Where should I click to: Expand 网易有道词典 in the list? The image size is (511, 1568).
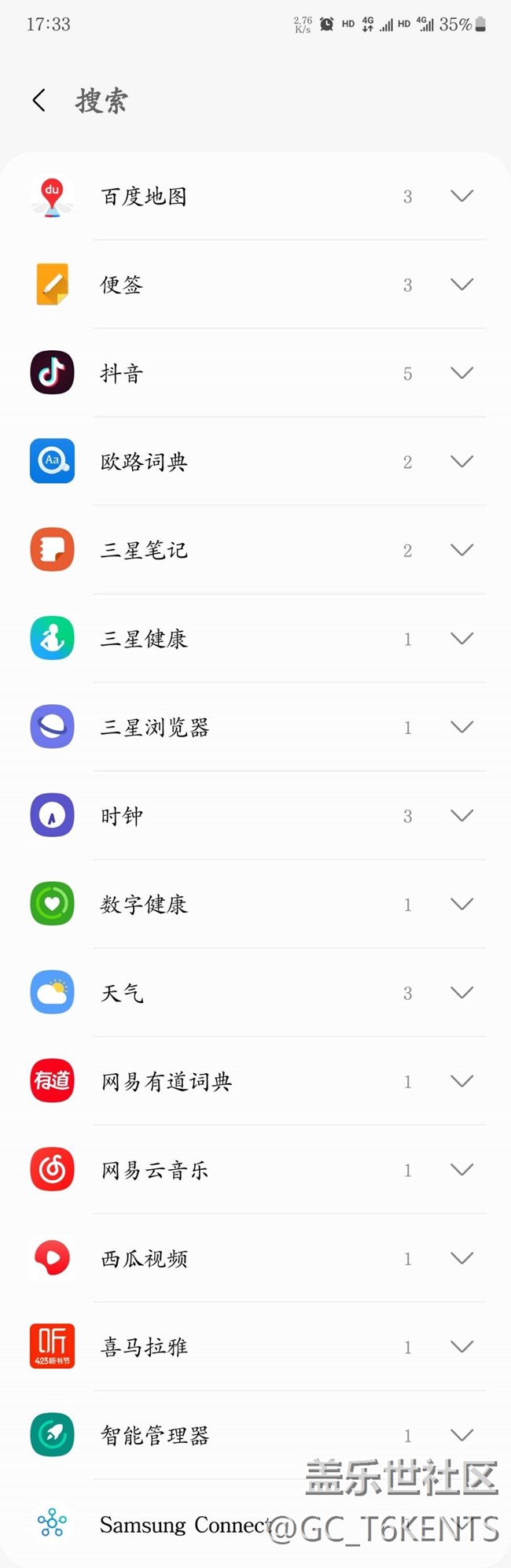tap(461, 1081)
